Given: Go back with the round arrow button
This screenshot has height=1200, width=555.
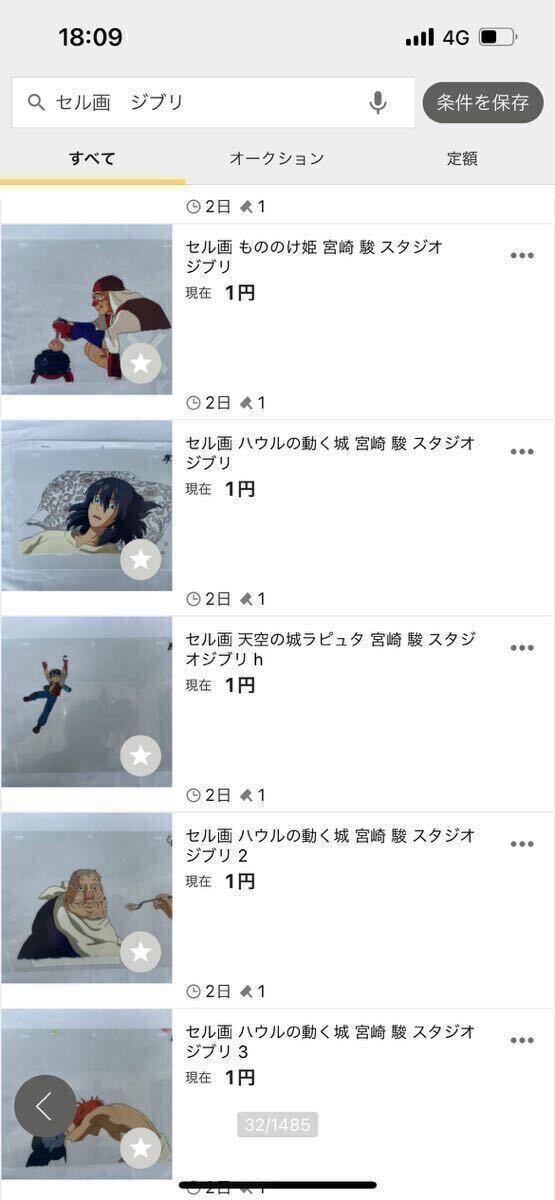Looking at the screenshot, I should [x=45, y=1106].
